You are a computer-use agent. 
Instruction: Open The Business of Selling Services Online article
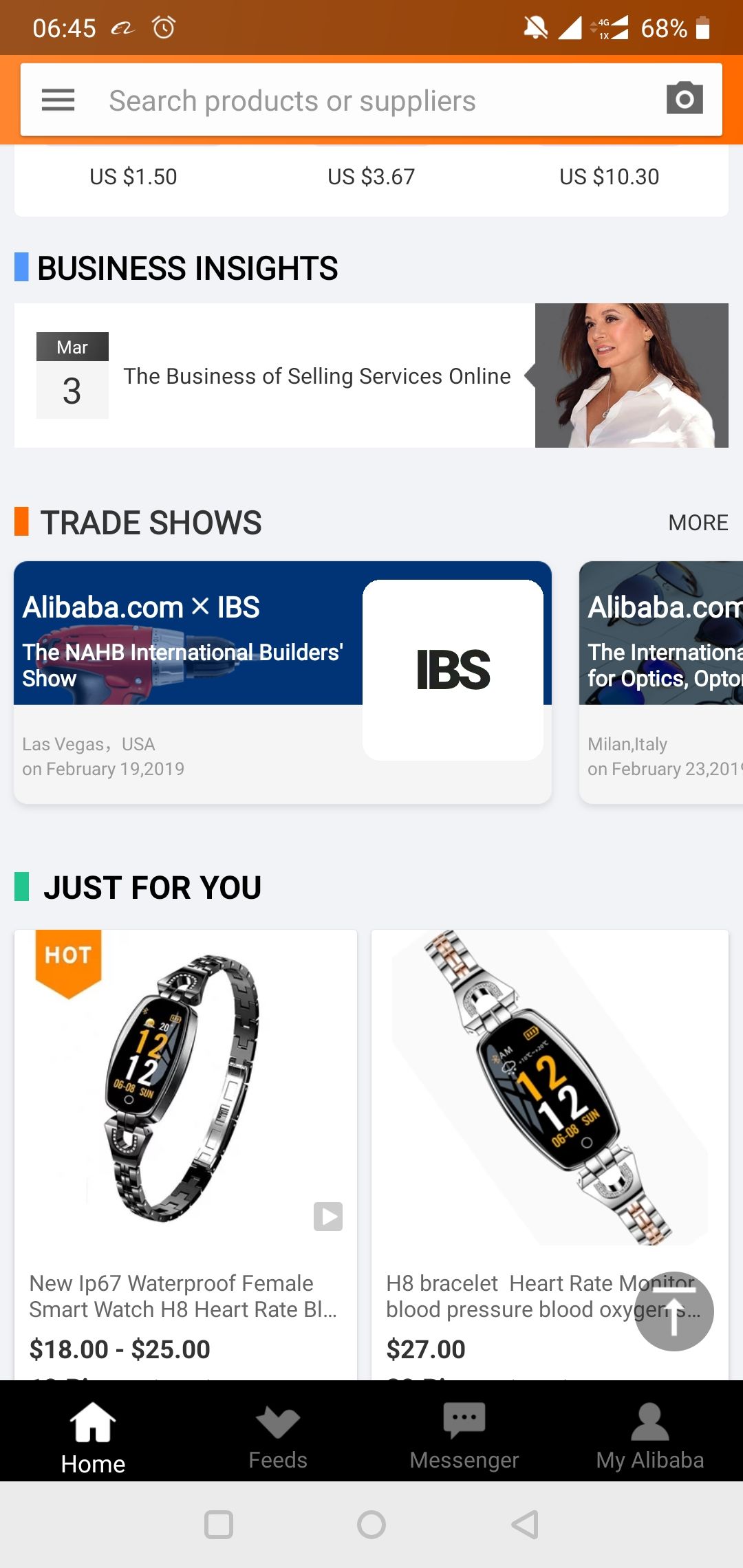[x=316, y=376]
